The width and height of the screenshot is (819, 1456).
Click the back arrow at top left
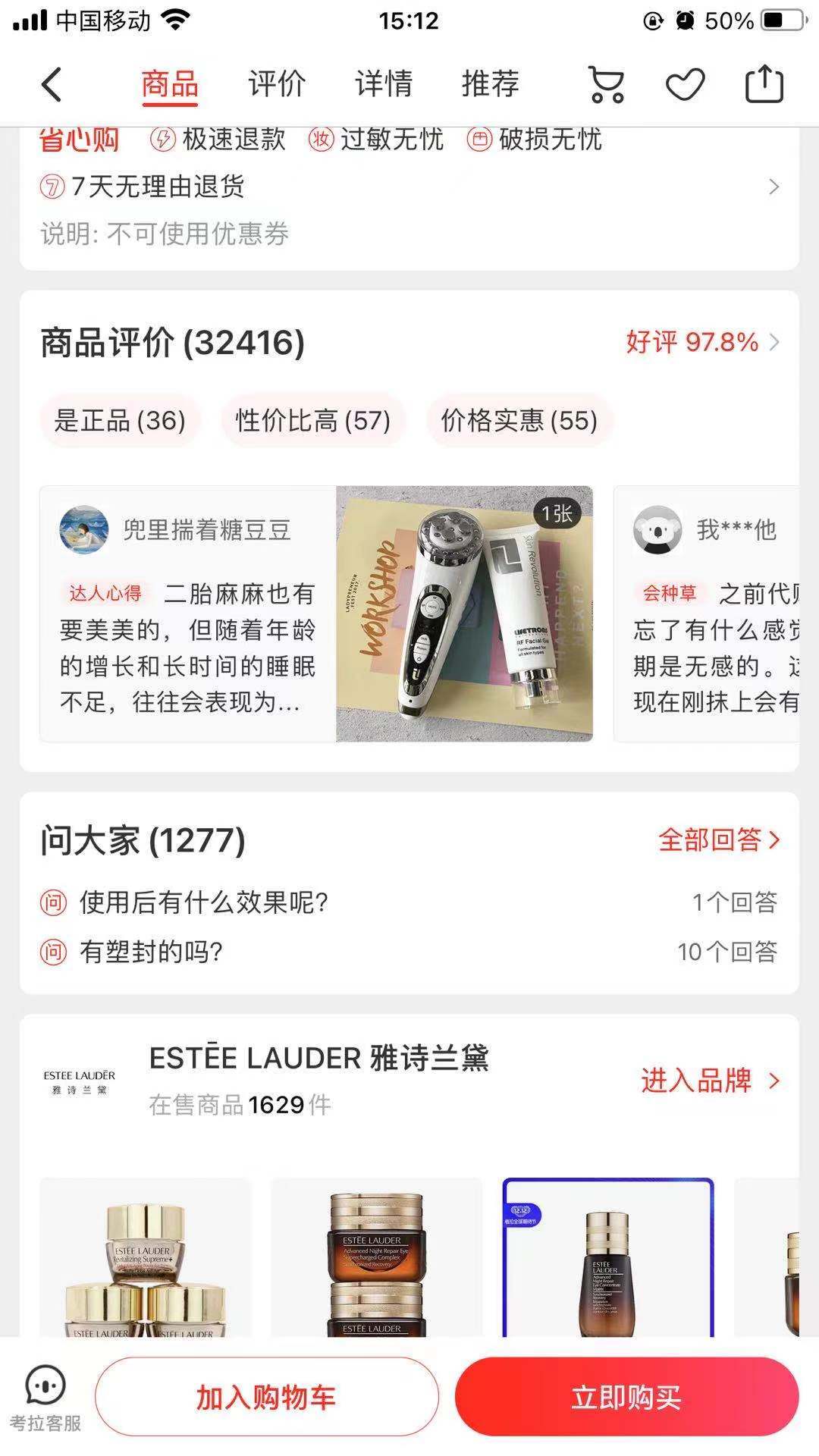click(x=50, y=83)
